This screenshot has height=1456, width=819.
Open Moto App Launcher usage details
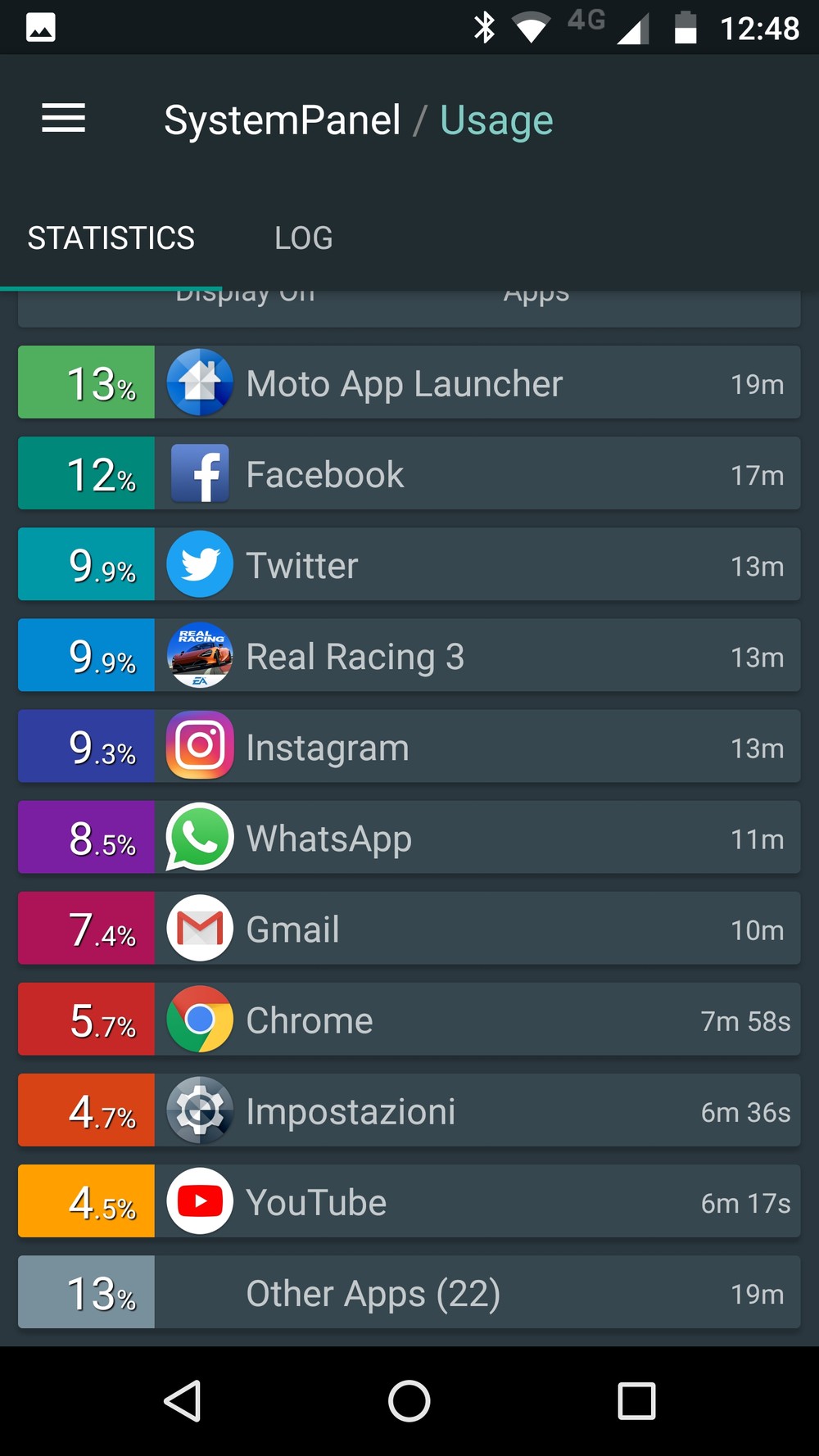409,382
